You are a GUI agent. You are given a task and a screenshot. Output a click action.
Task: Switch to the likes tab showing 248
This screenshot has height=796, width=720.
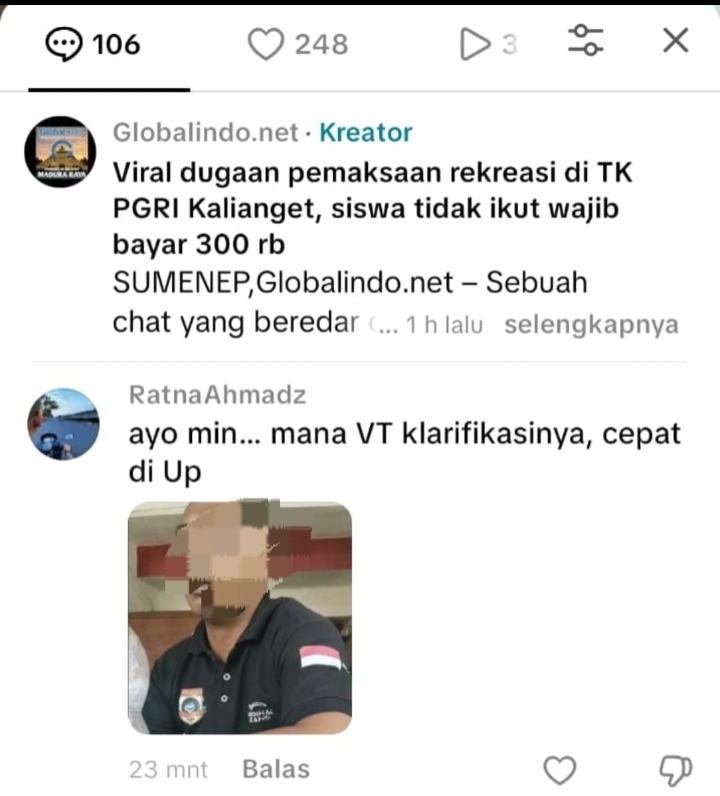tap(298, 44)
